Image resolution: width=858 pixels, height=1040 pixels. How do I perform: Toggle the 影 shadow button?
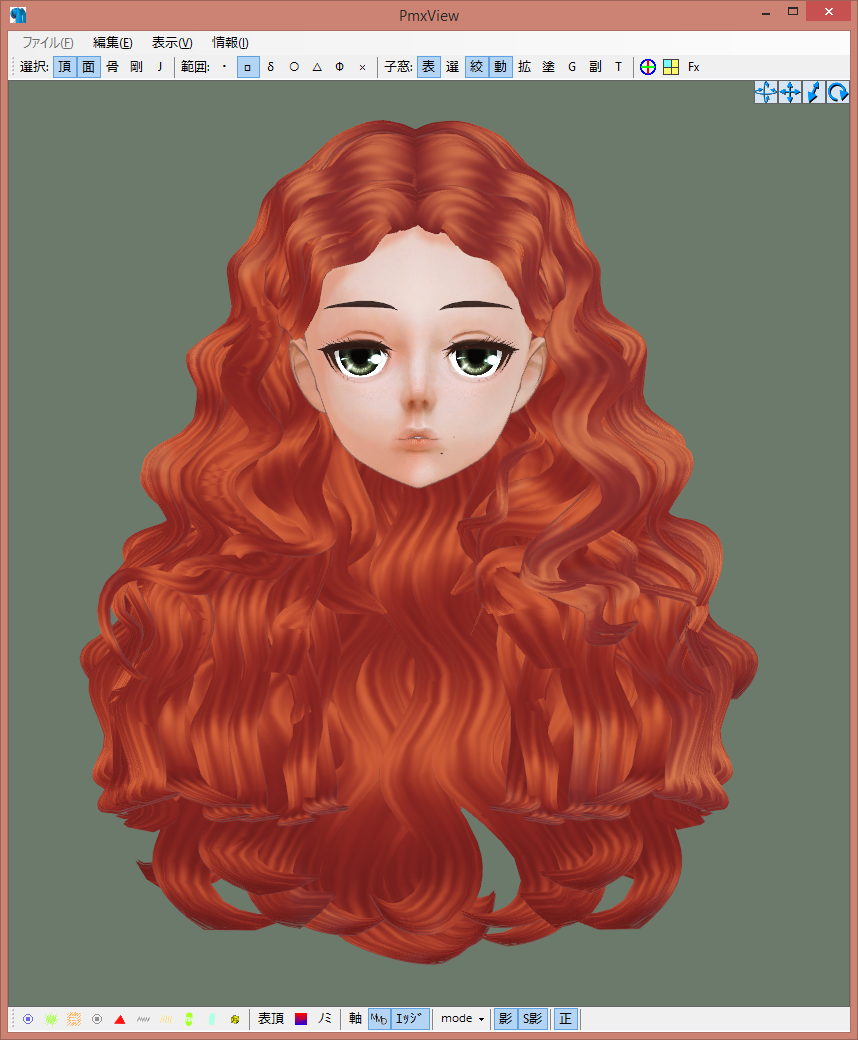(x=505, y=1019)
